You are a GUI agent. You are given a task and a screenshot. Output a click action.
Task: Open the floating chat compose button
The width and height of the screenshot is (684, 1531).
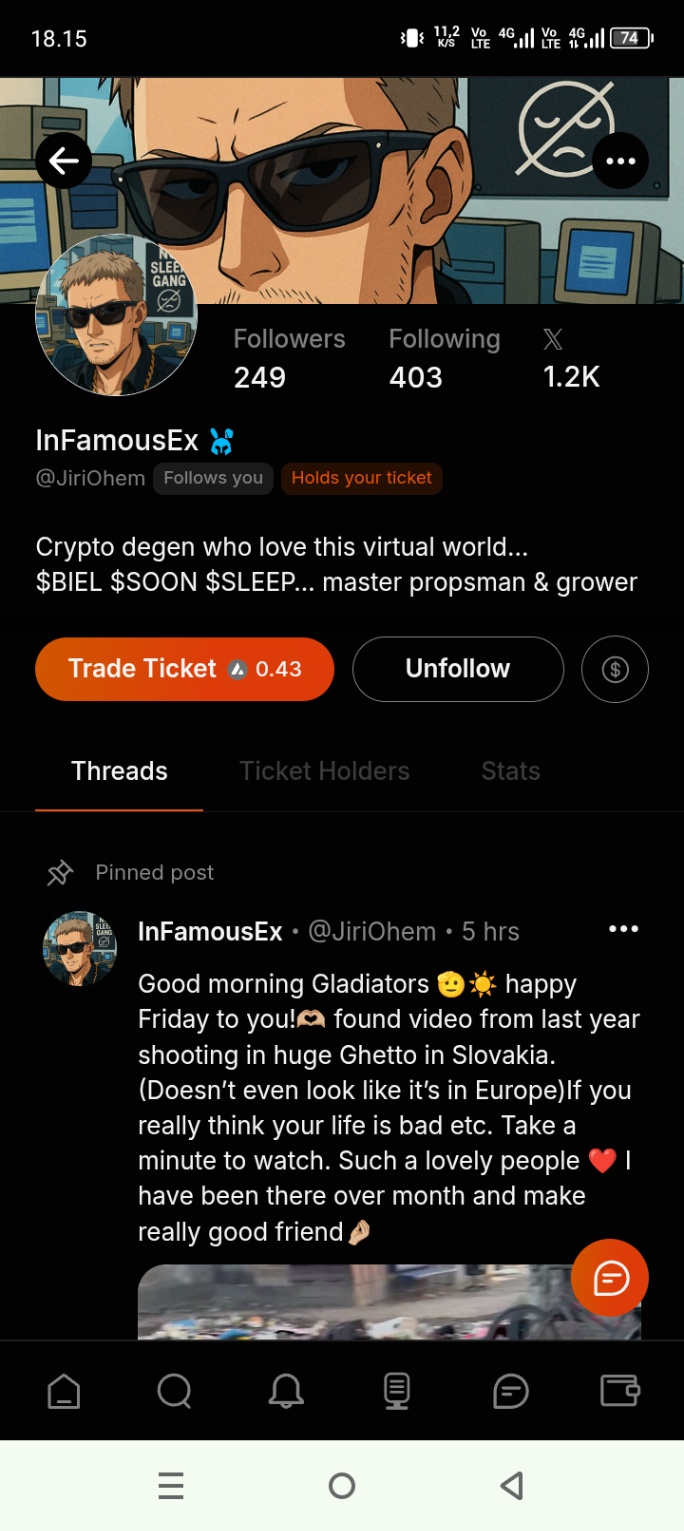609,1277
